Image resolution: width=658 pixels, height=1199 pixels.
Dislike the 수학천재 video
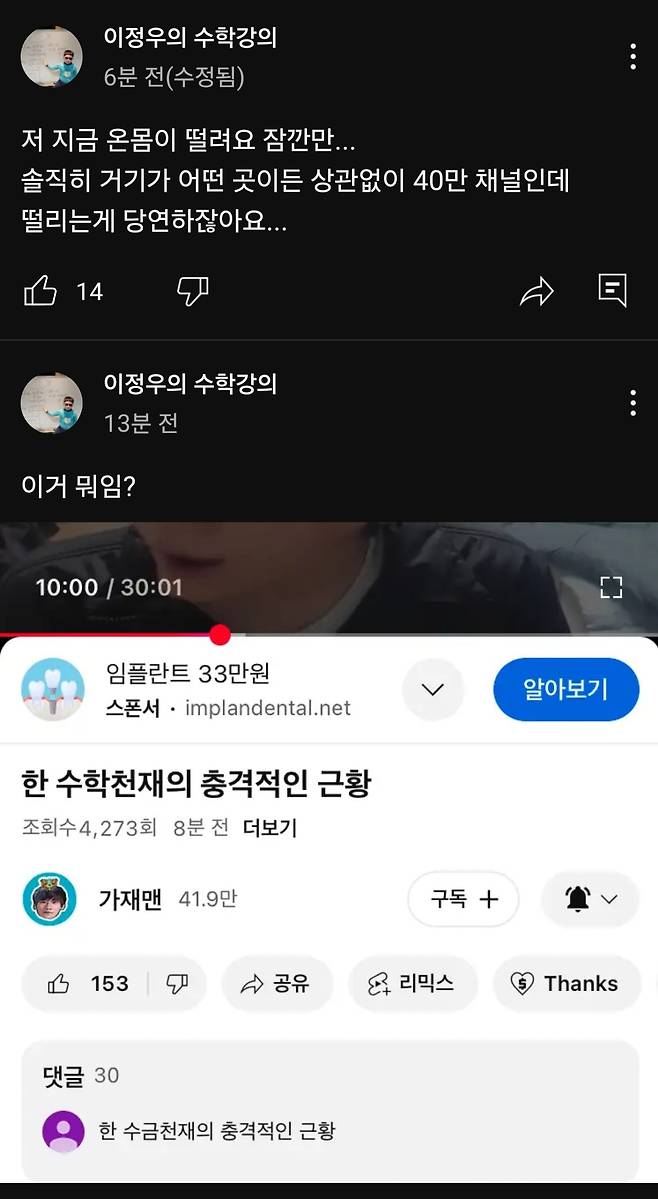177,984
